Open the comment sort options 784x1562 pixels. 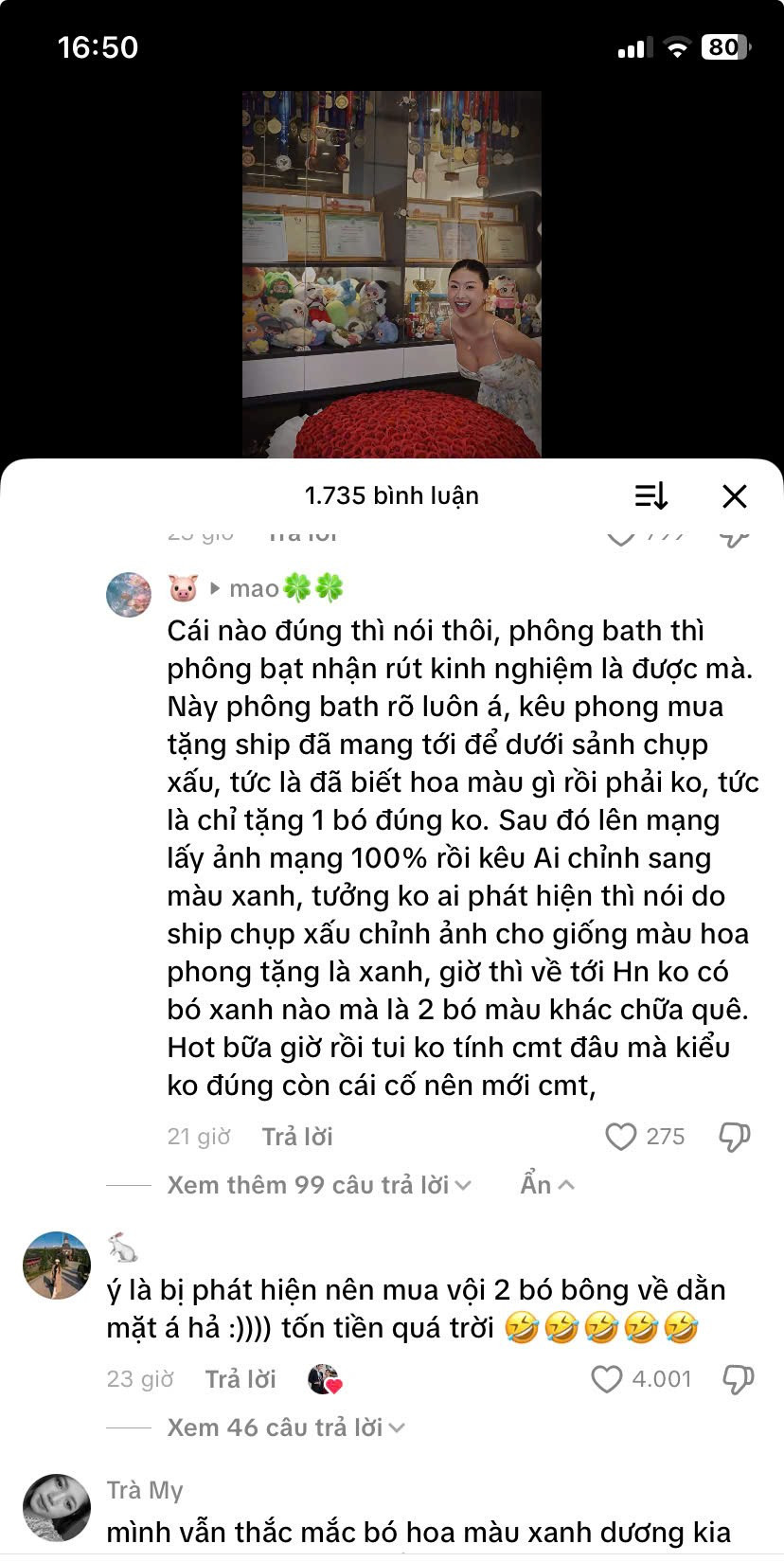tap(650, 495)
